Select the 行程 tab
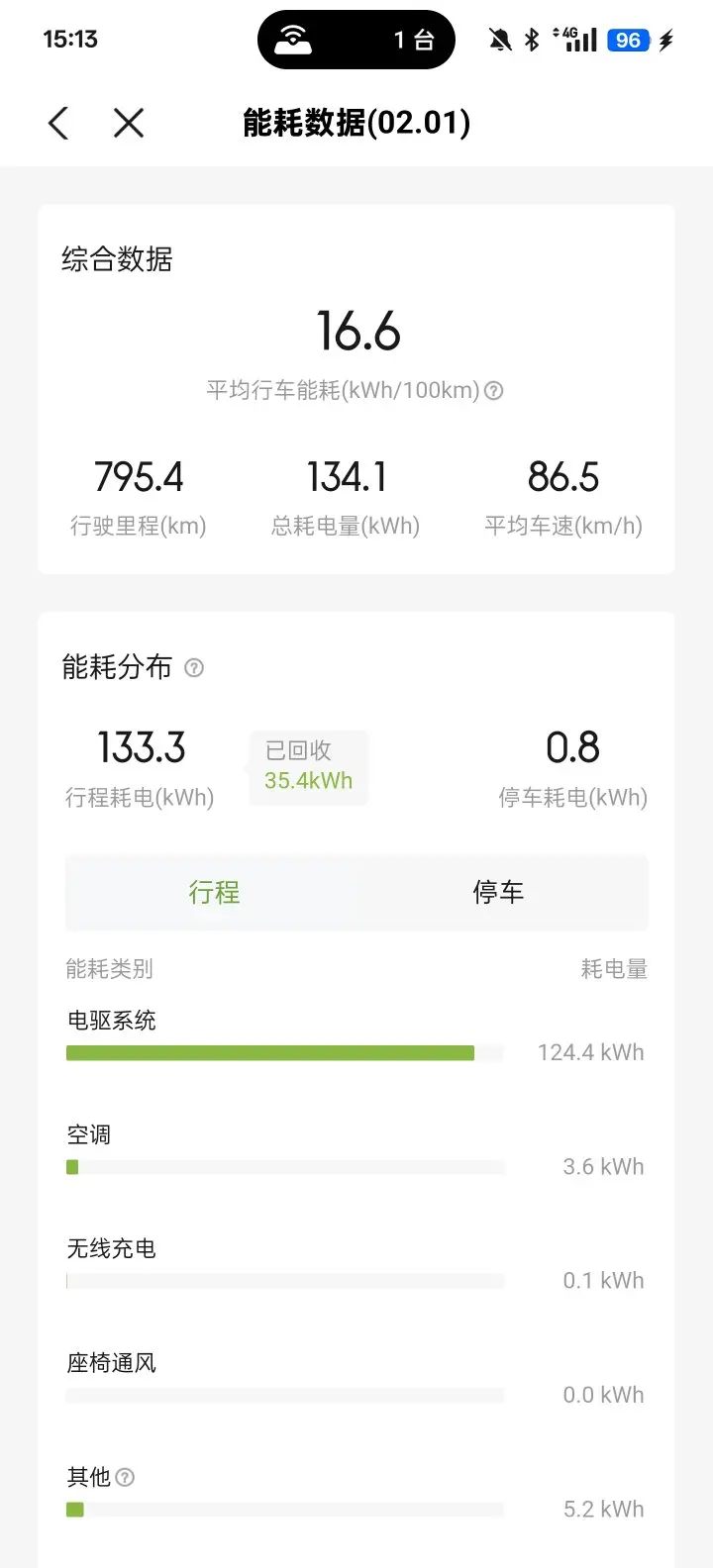Viewport: 713px width, 1568px height. tap(214, 893)
